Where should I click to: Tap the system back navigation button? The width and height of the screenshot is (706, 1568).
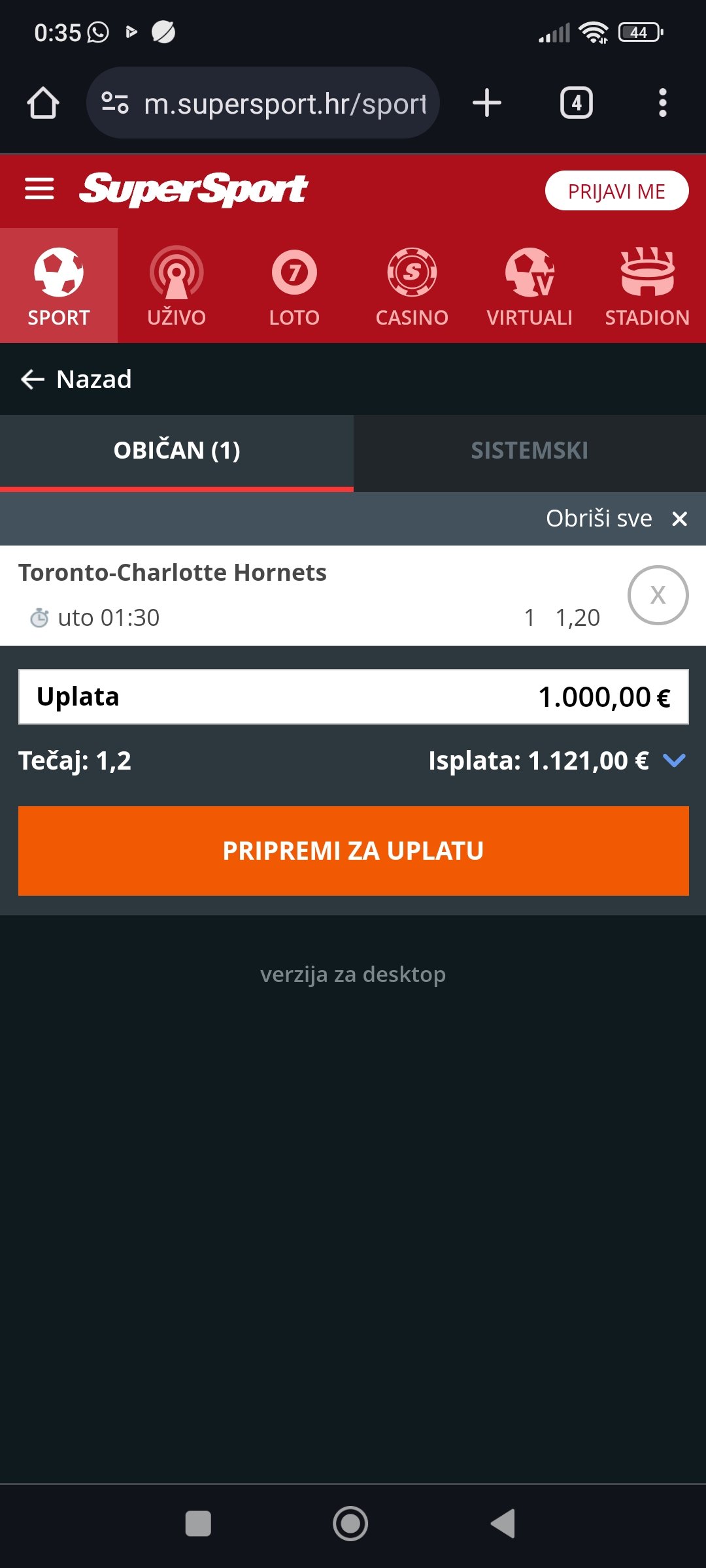503,1524
